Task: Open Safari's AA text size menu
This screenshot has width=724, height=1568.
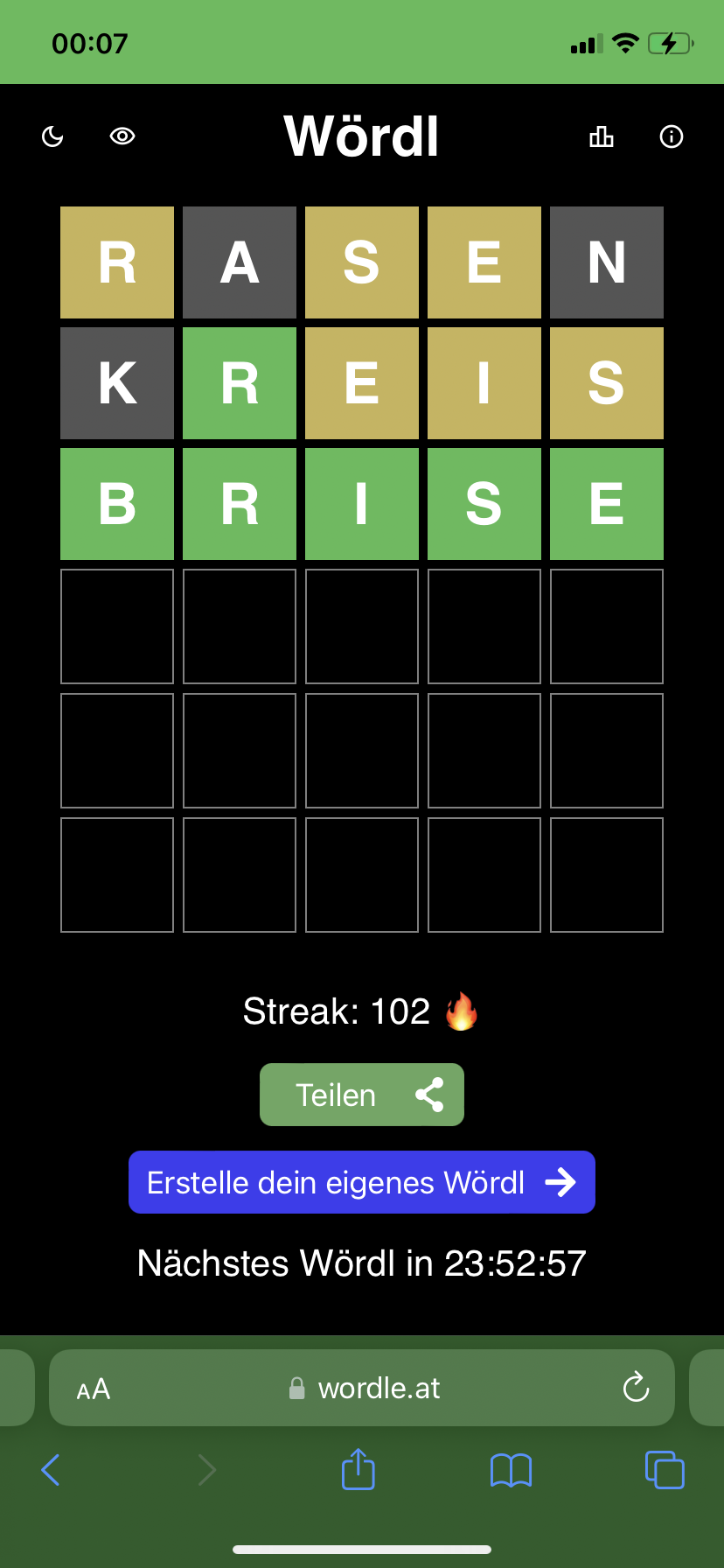Action: [x=94, y=1389]
